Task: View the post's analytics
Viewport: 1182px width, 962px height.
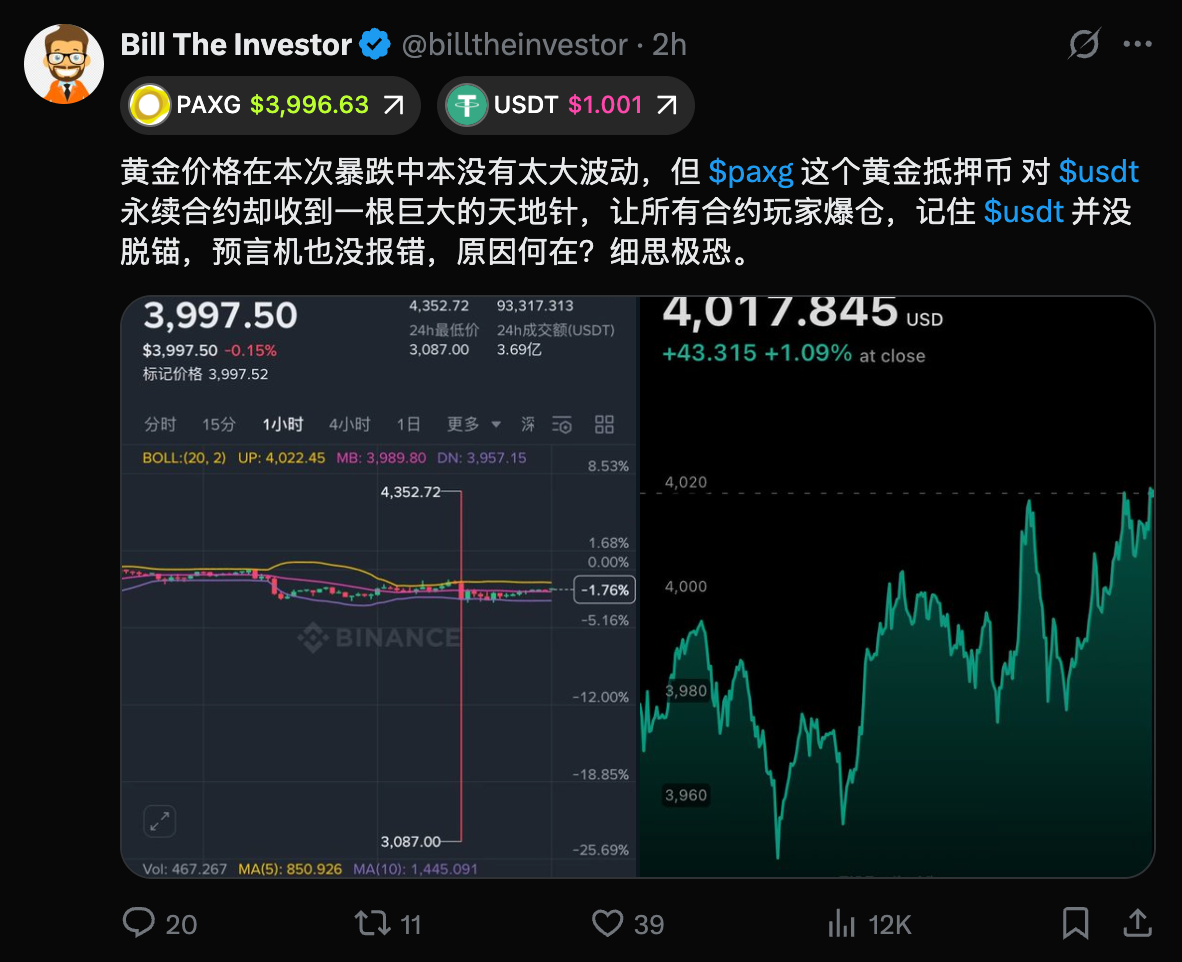Action: click(x=842, y=923)
